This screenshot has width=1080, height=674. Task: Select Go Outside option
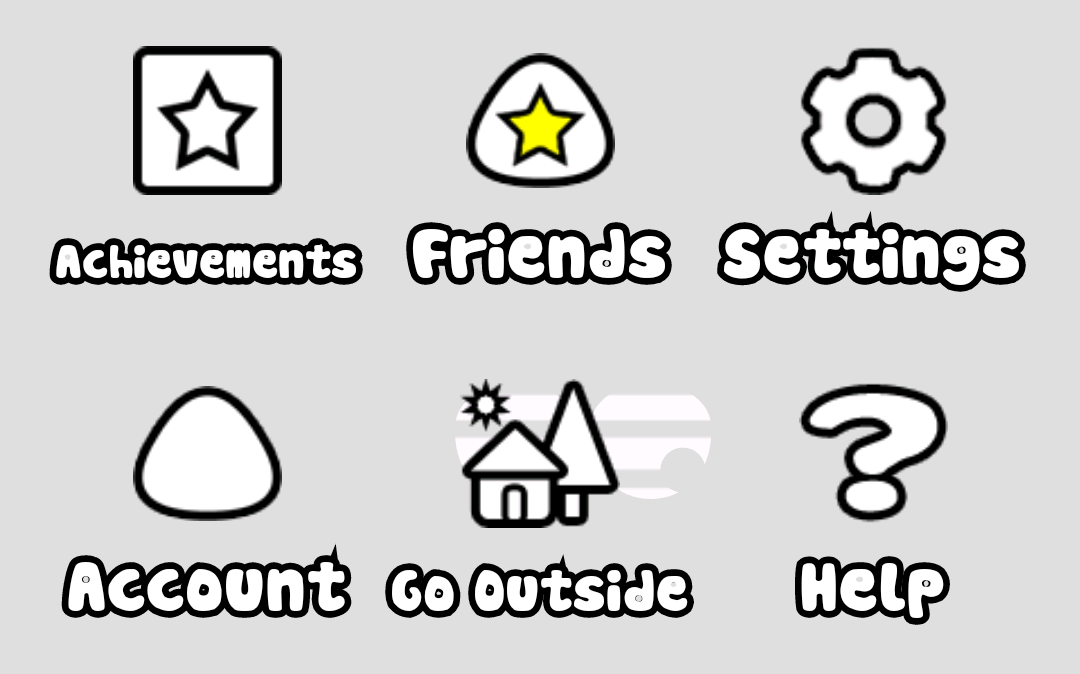pos(540,457)
